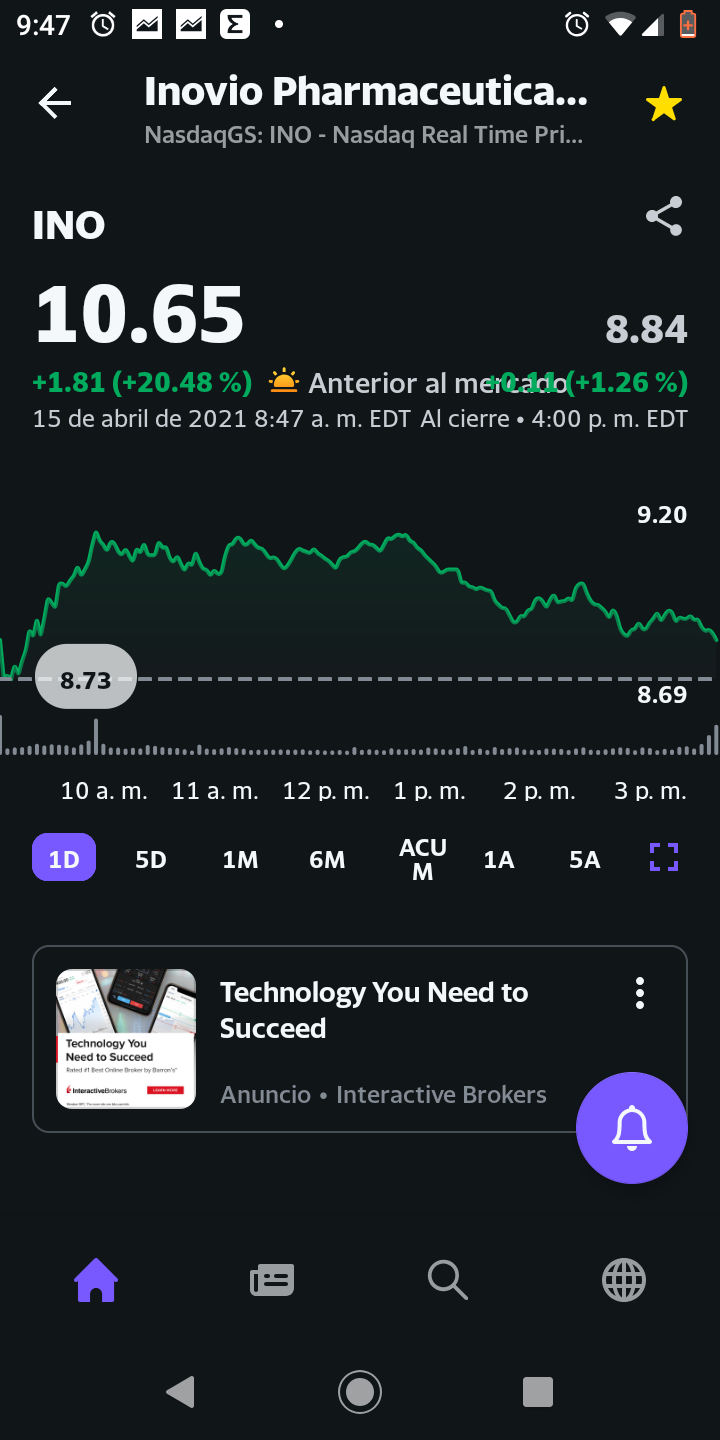Tap the system home button

(360, 1392)
